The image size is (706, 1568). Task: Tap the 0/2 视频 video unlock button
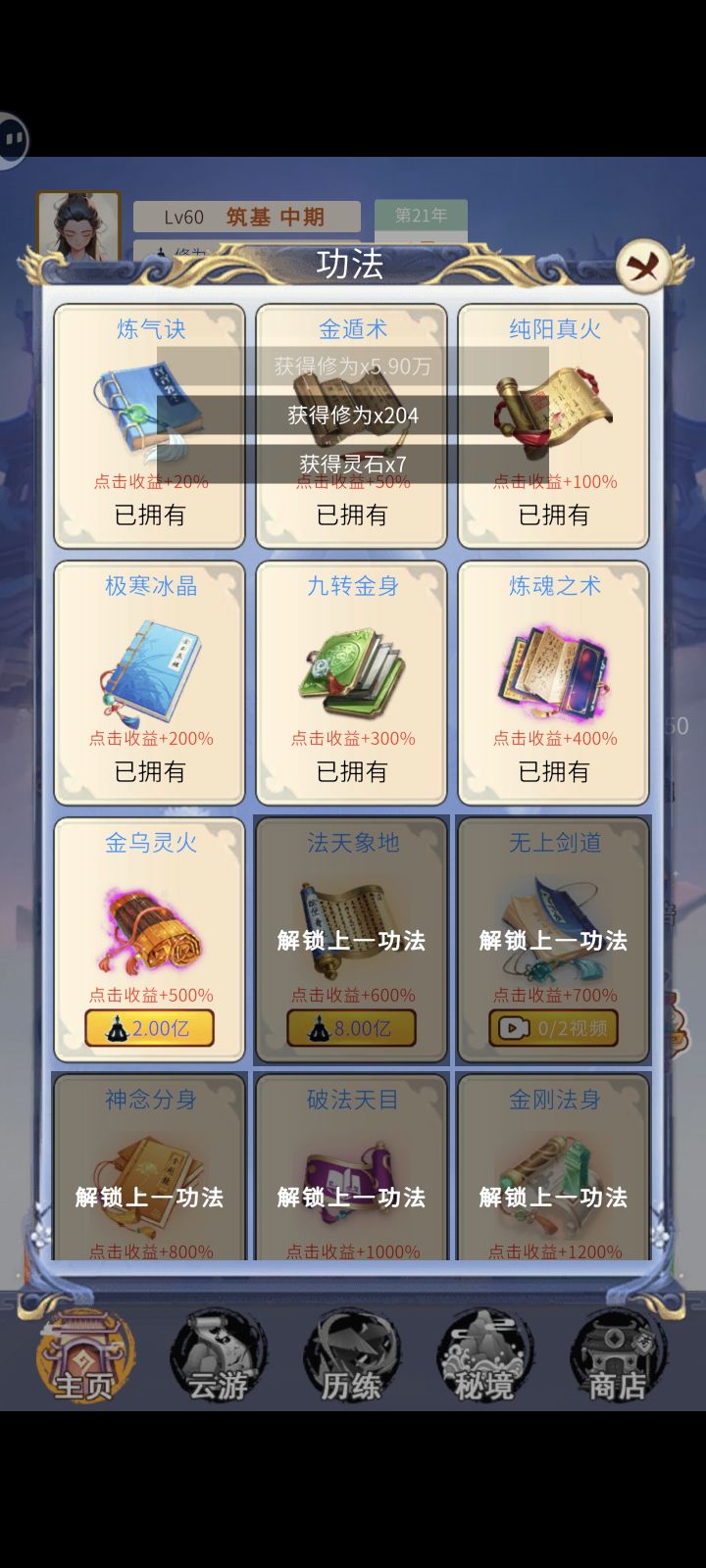(x=552, y=1027)
